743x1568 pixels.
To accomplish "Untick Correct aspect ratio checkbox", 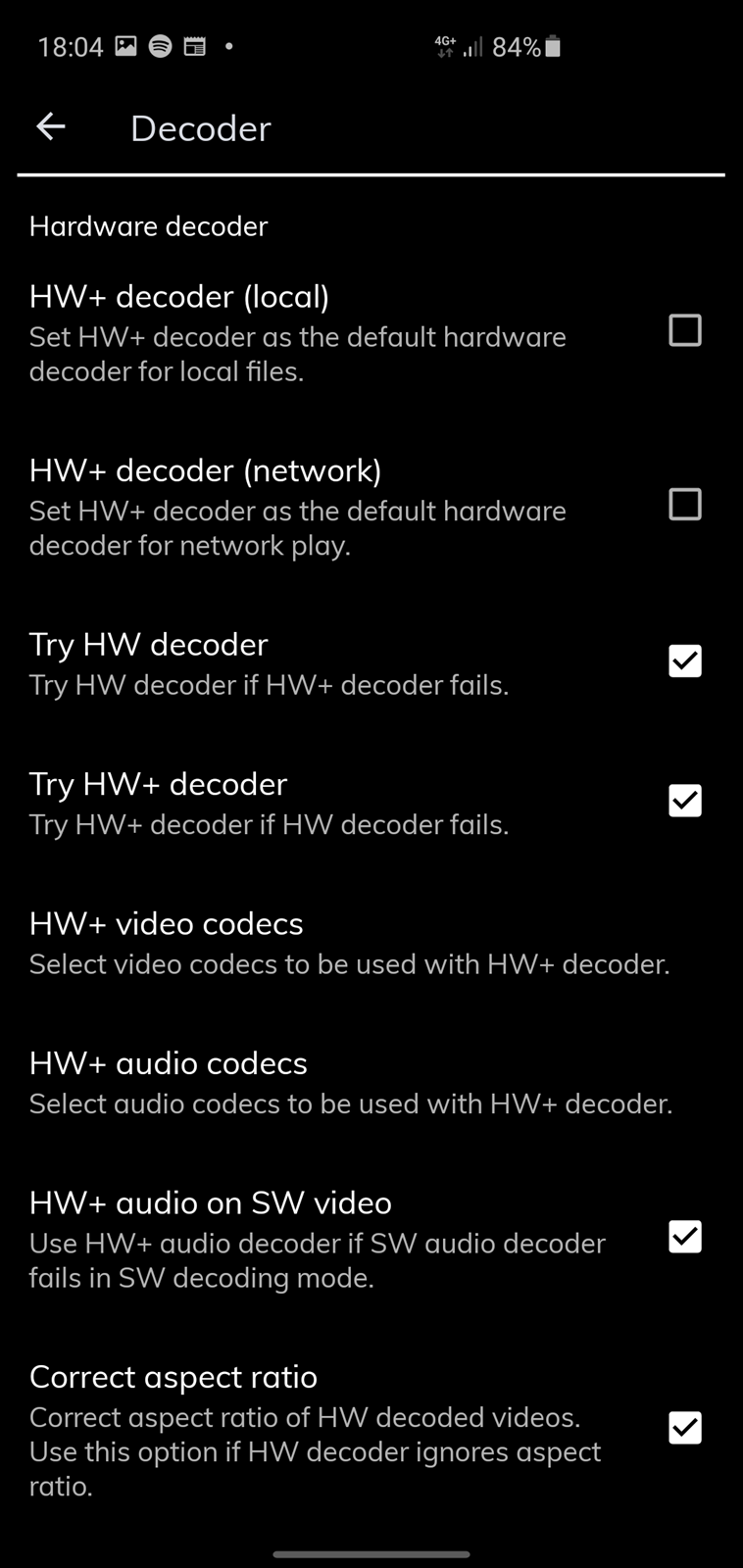I will tap(684, 1428).
